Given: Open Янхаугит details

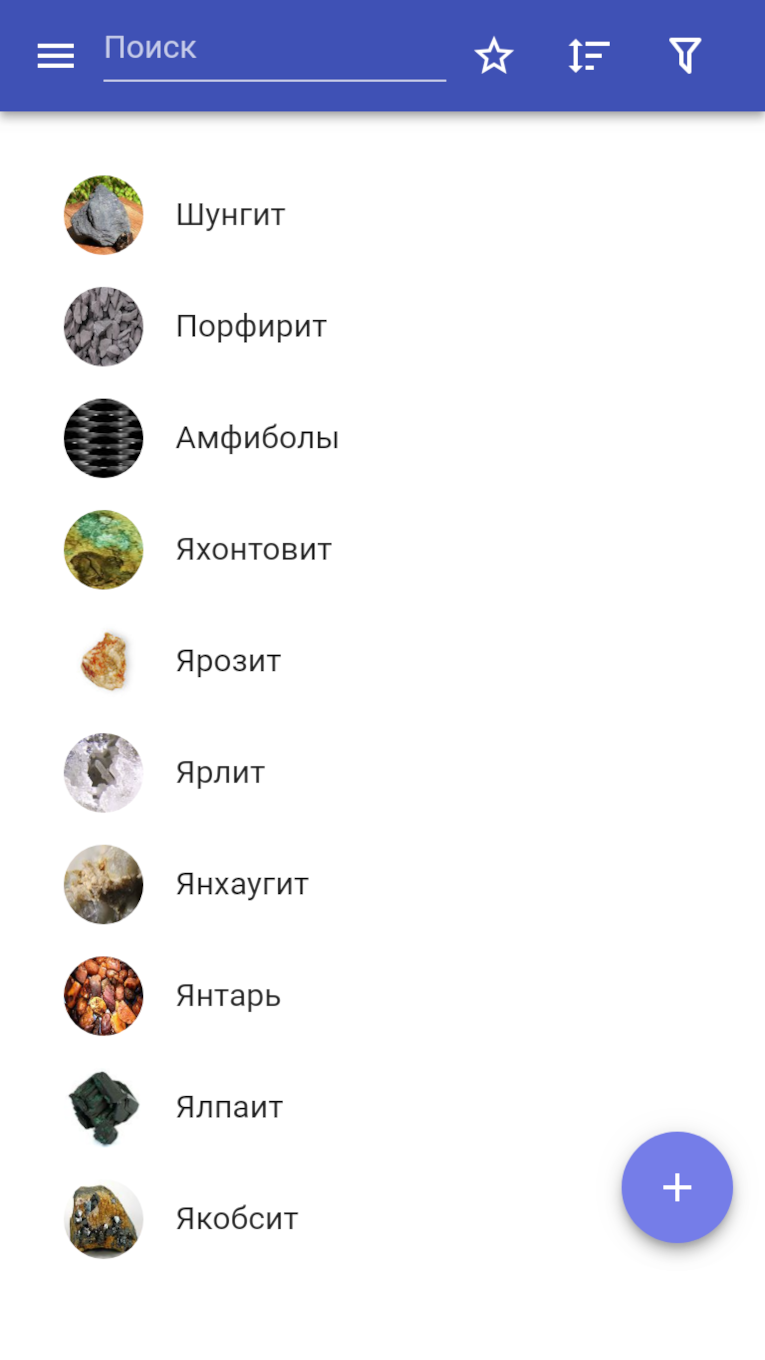Looking at the screenshot, I should tap(382, 884).
